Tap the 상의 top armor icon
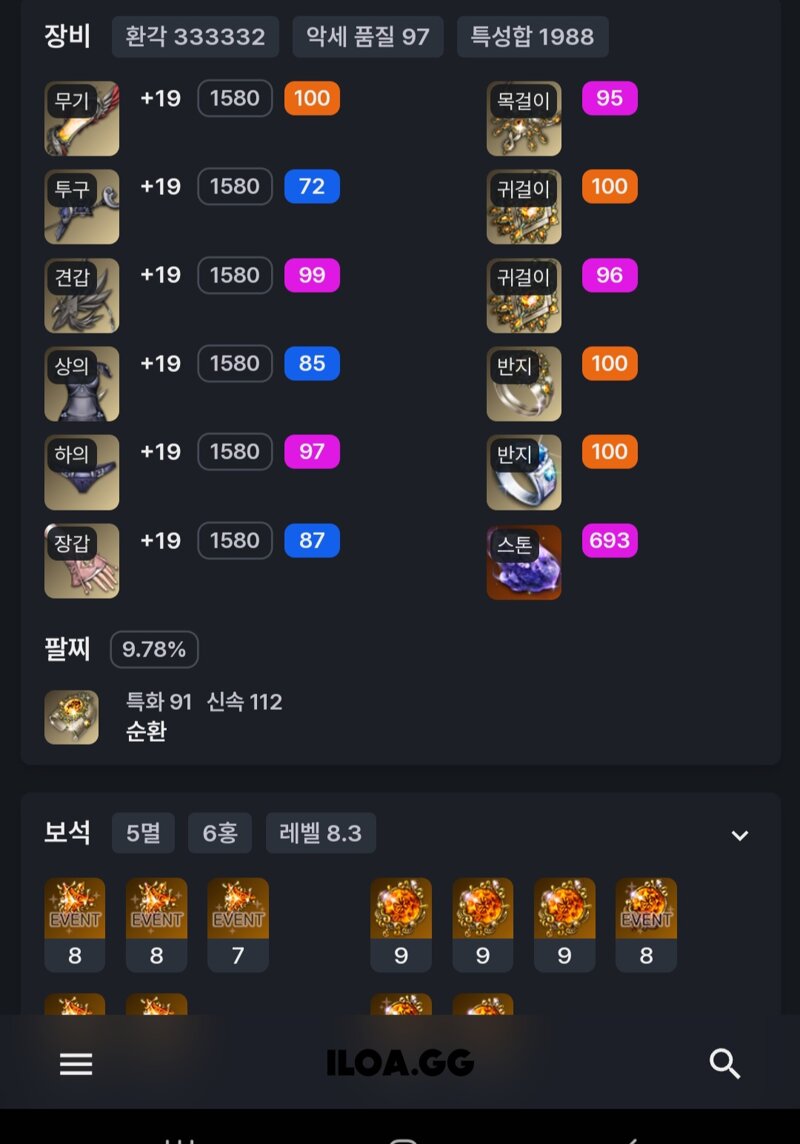Screen dimensions: 800x1144 pos(82,384)
